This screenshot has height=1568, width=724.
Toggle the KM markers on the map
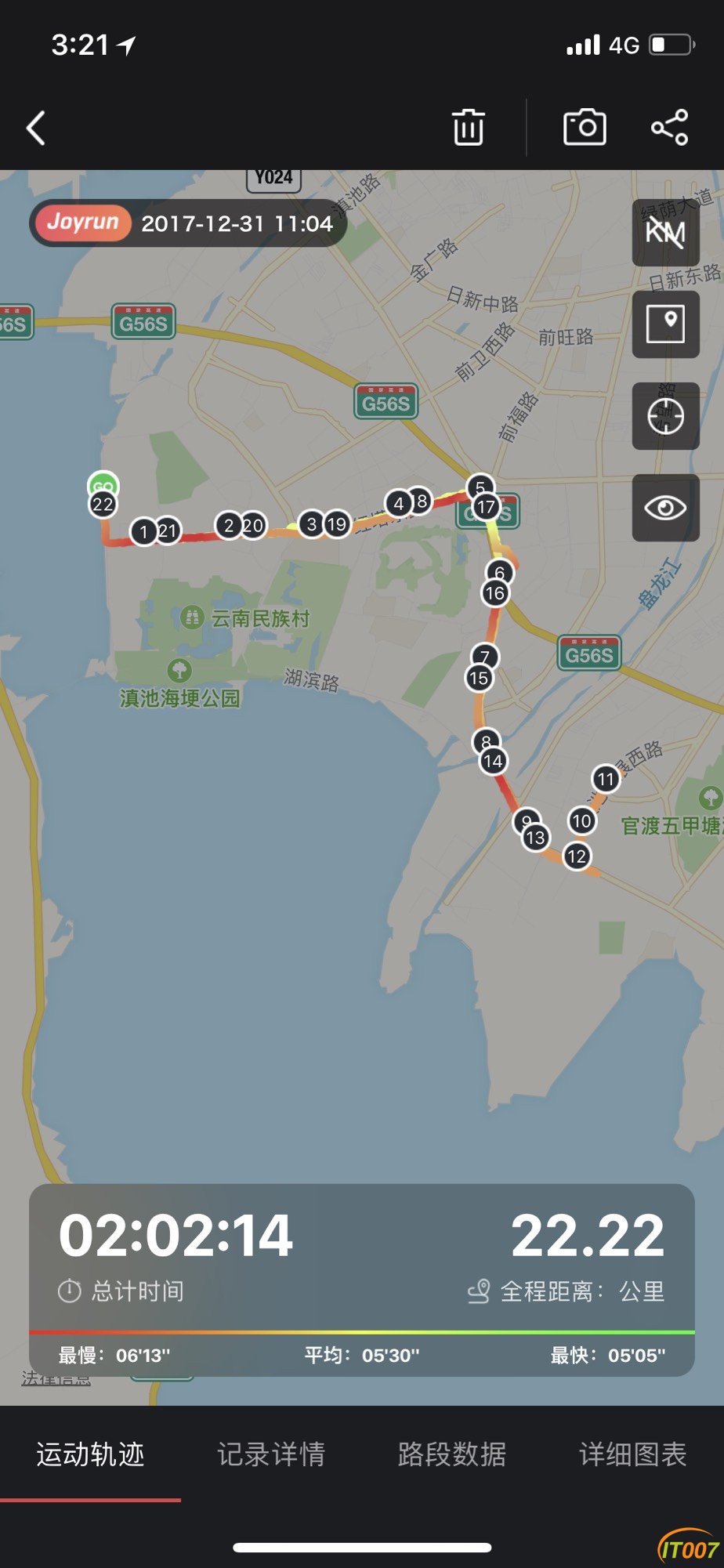tap(665, 233)
